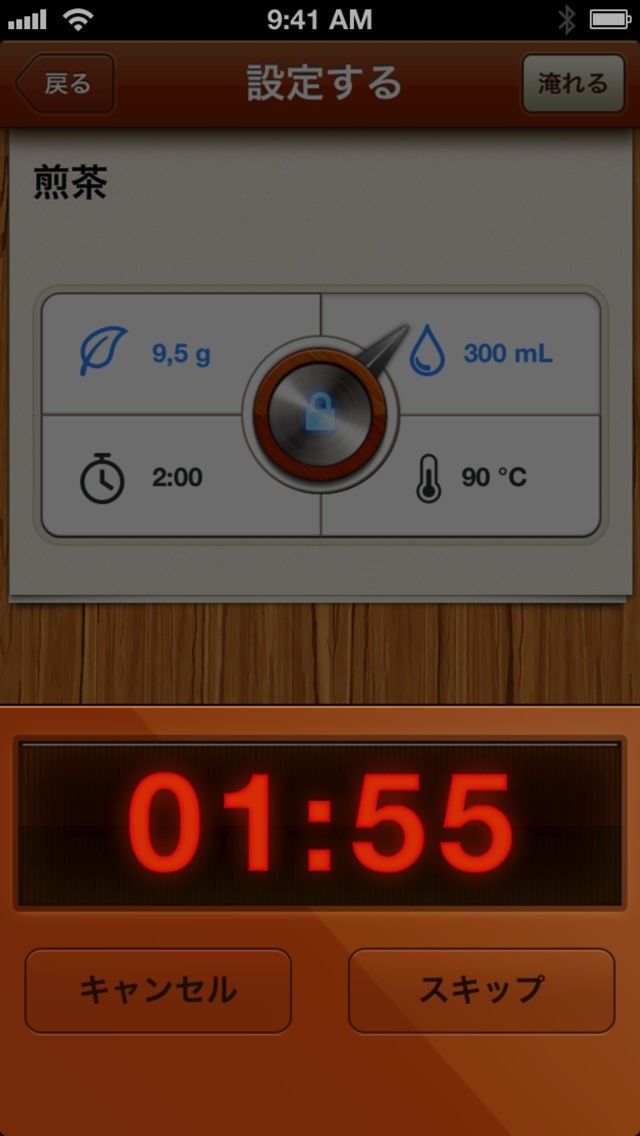Tap the lock dial in the center
Image resolution: width=640 pixels, height=1136 pixels.
pyautogui.click(x=320, y=413)
